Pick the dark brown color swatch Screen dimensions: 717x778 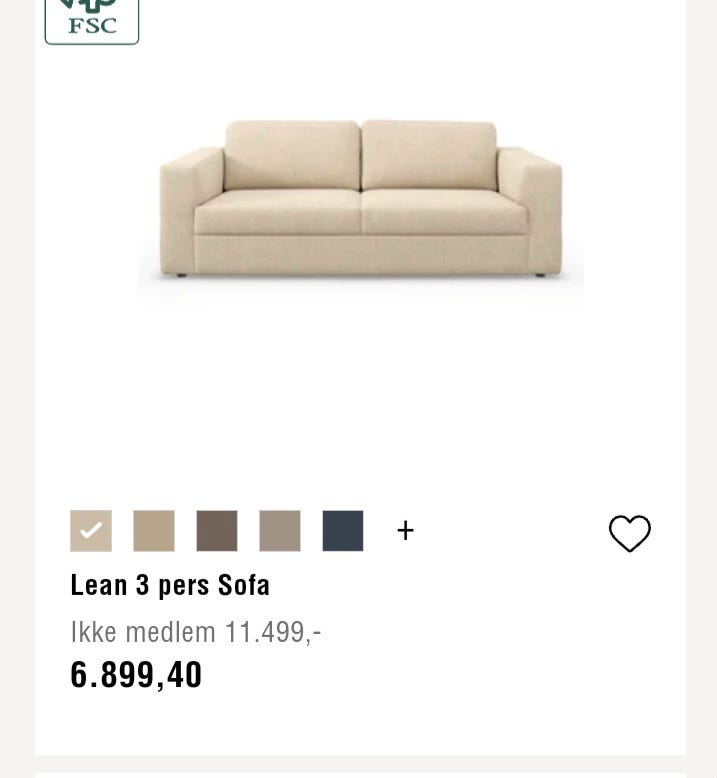coord(217,531)
